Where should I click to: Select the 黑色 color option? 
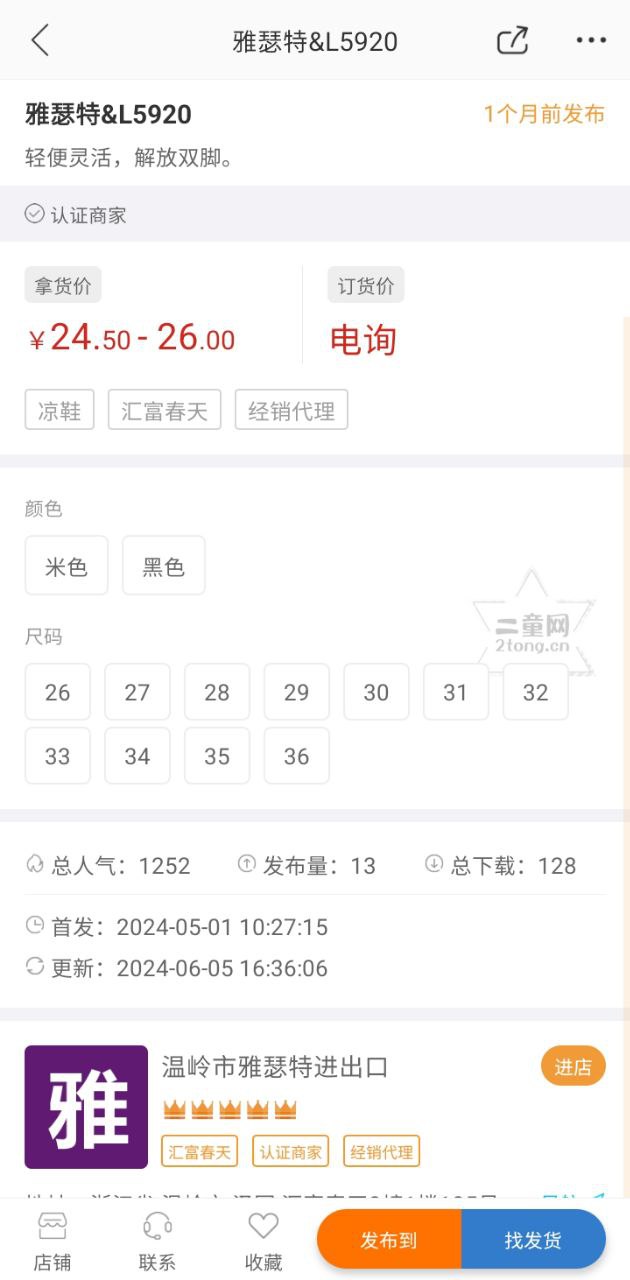(163, 566)
